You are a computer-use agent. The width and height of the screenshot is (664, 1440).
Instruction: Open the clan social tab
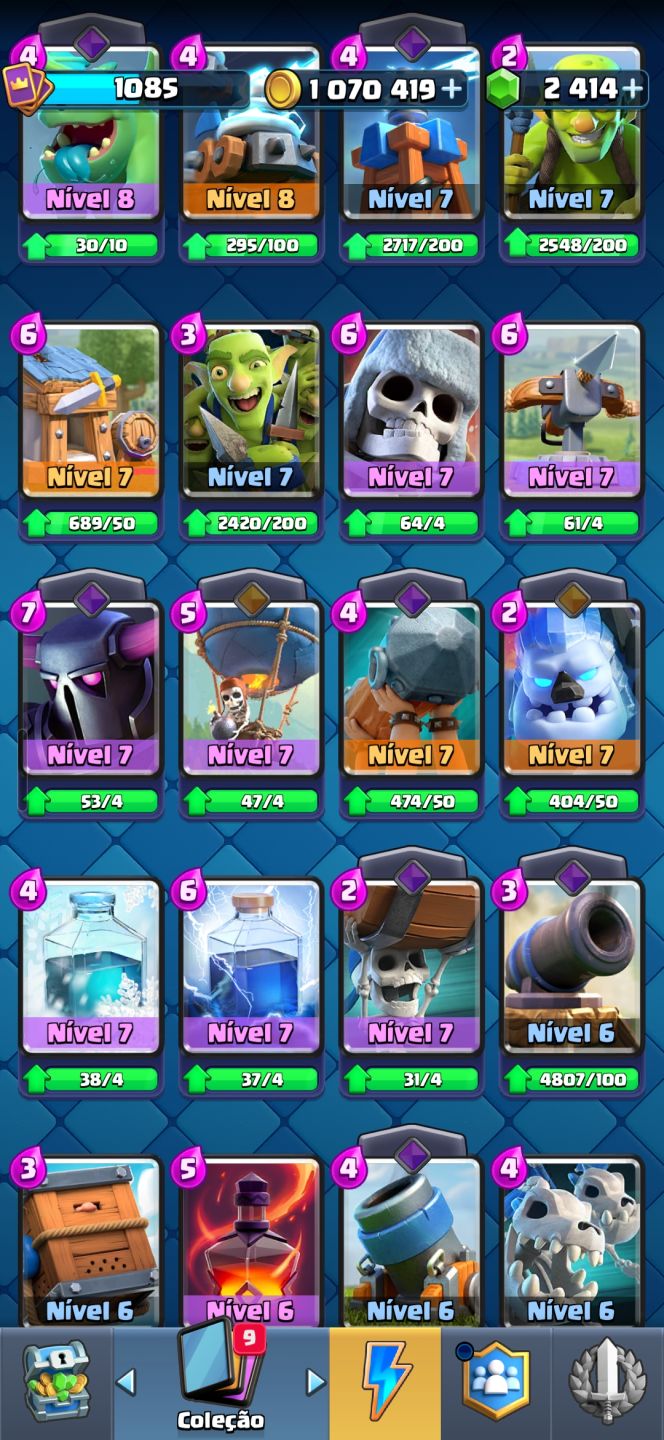coord(496,1384)
